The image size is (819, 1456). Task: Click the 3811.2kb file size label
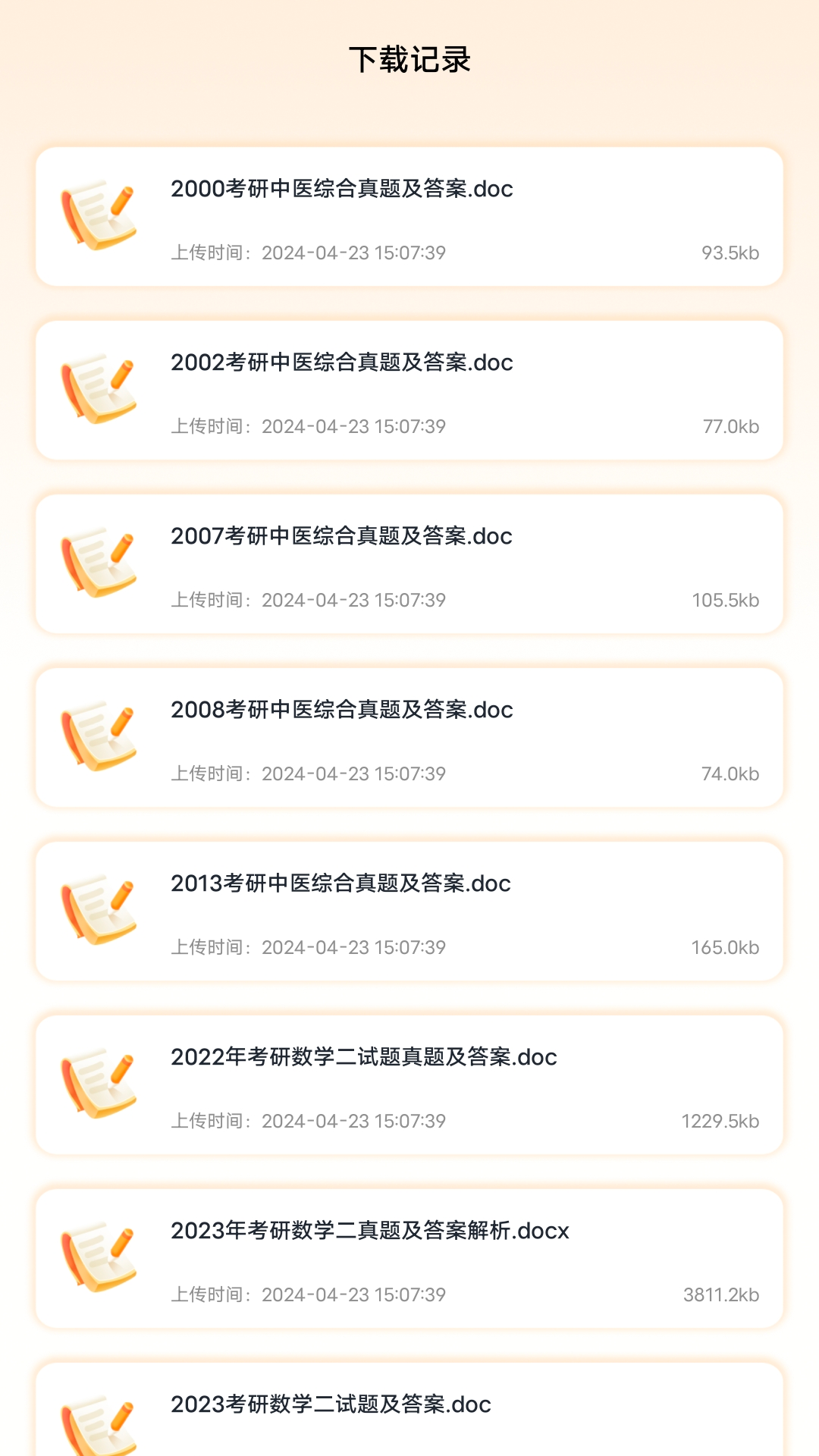[721, 1294]
